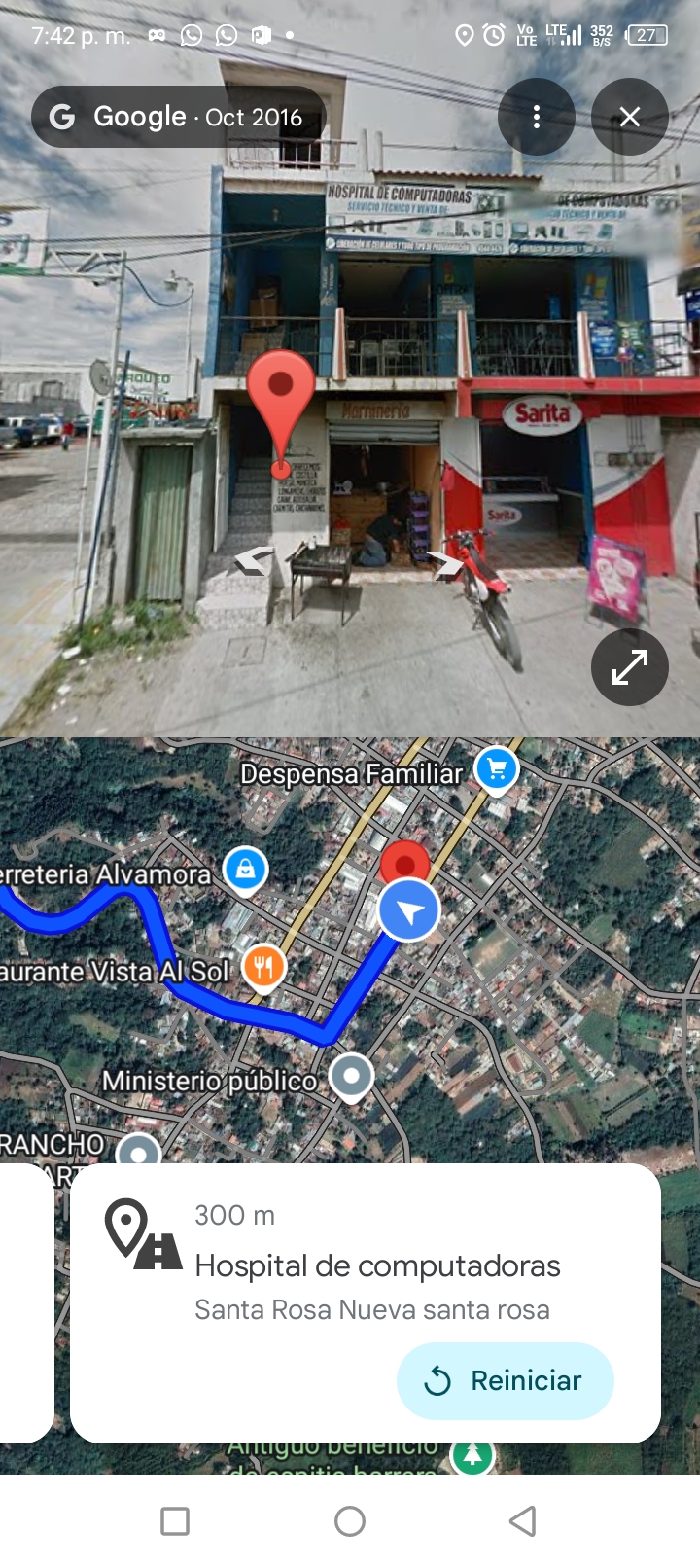The width and height of the screenshot is (700, 1568).
Task: Open the Despensa Familiar map marker
Action: pos(497,768)
